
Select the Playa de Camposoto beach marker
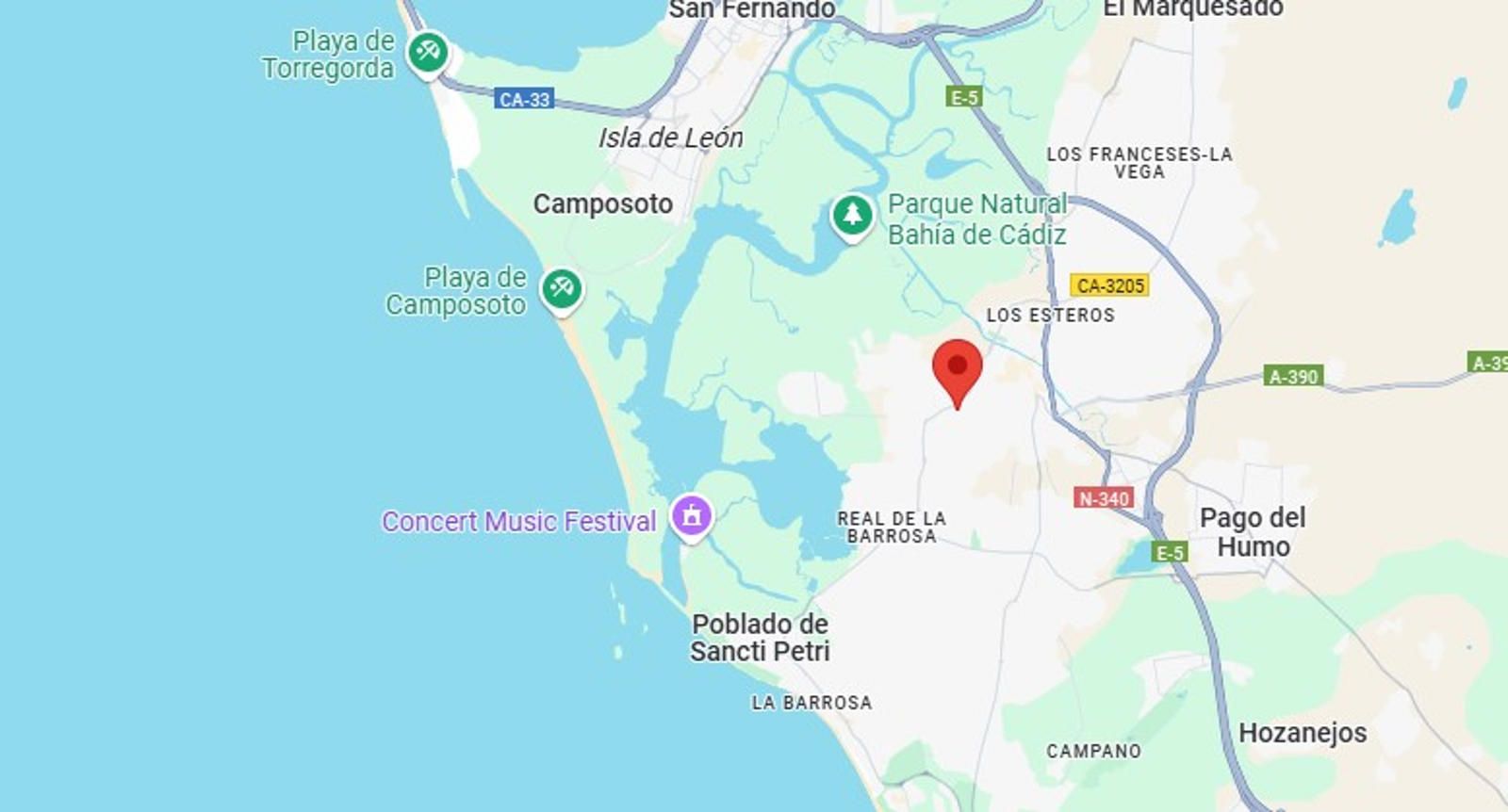562,288
